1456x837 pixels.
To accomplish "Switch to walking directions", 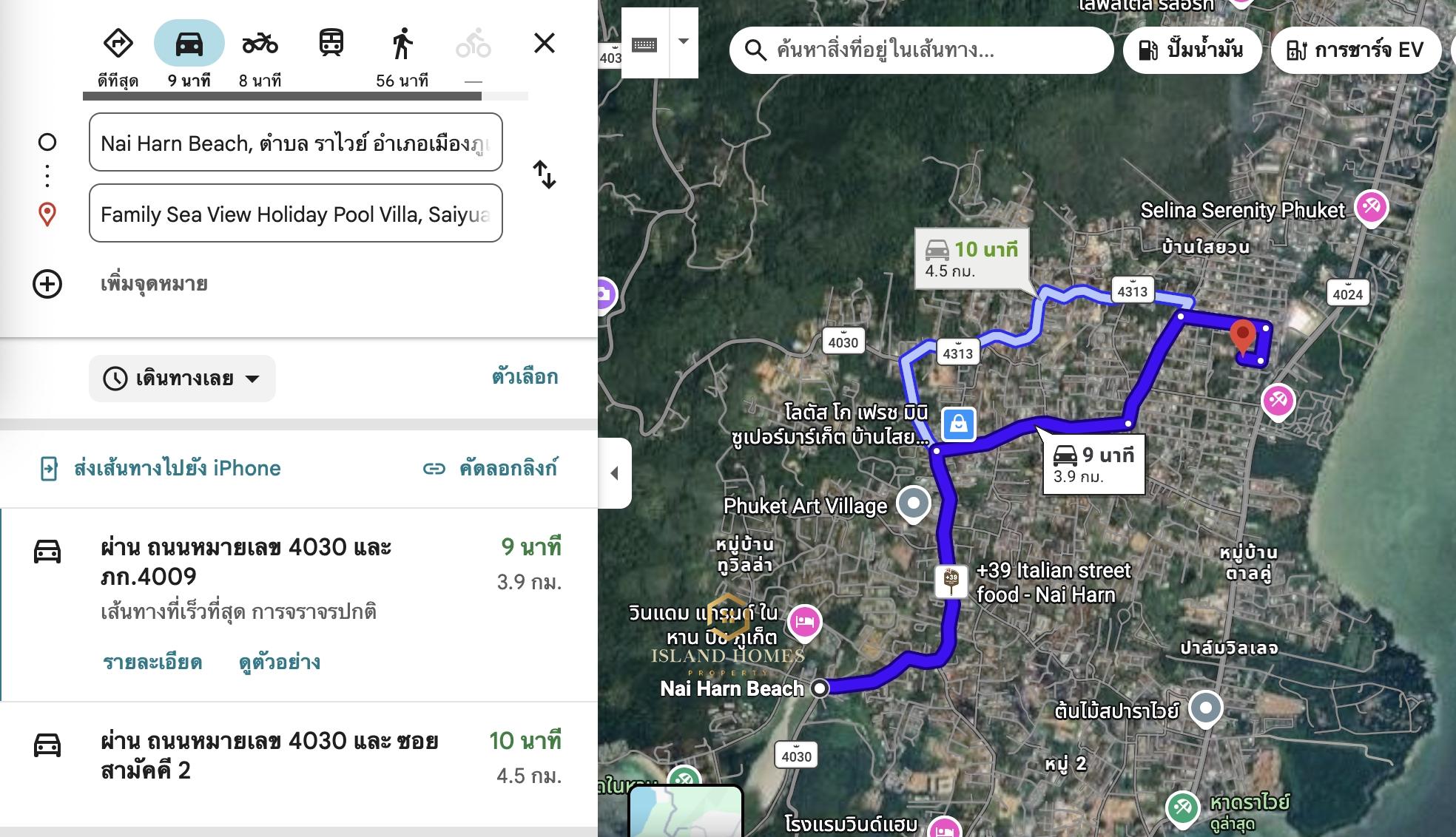I will [x=402, y=55].
